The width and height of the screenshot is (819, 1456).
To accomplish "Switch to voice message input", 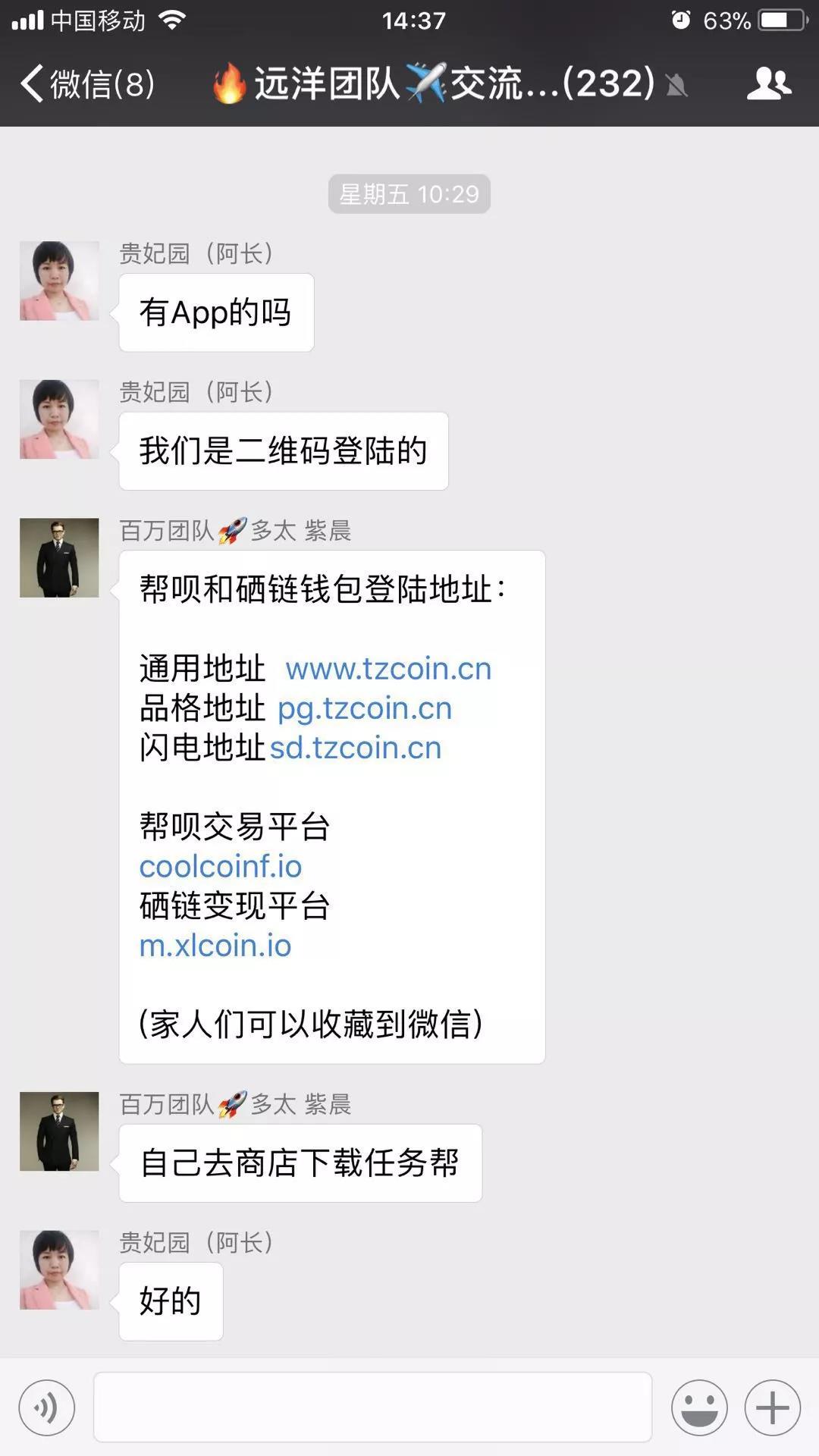I will point(47,1408).
